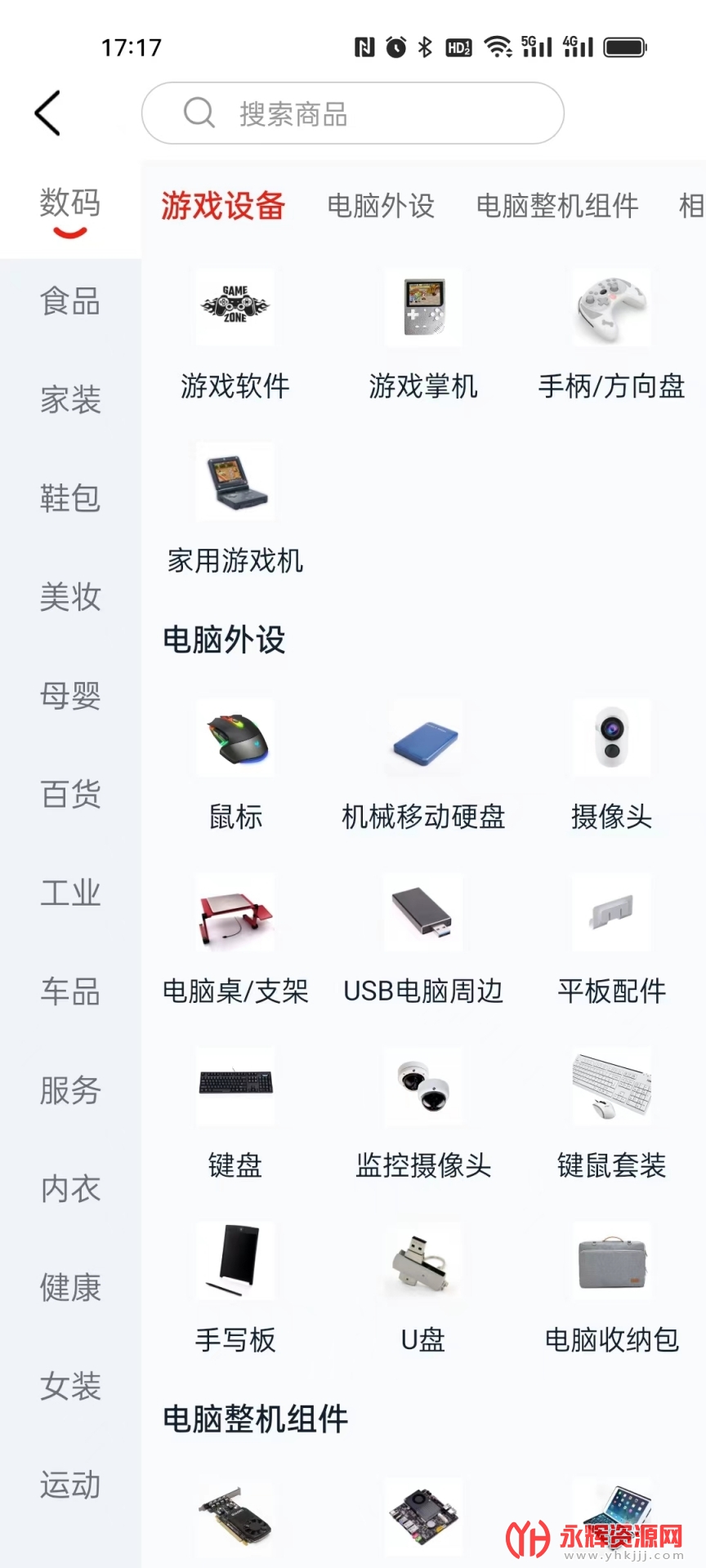Viewport: 706px width, 1568px height.
Task: Open the 游戏软件 subcategory
Action: (x=235, y=335)
